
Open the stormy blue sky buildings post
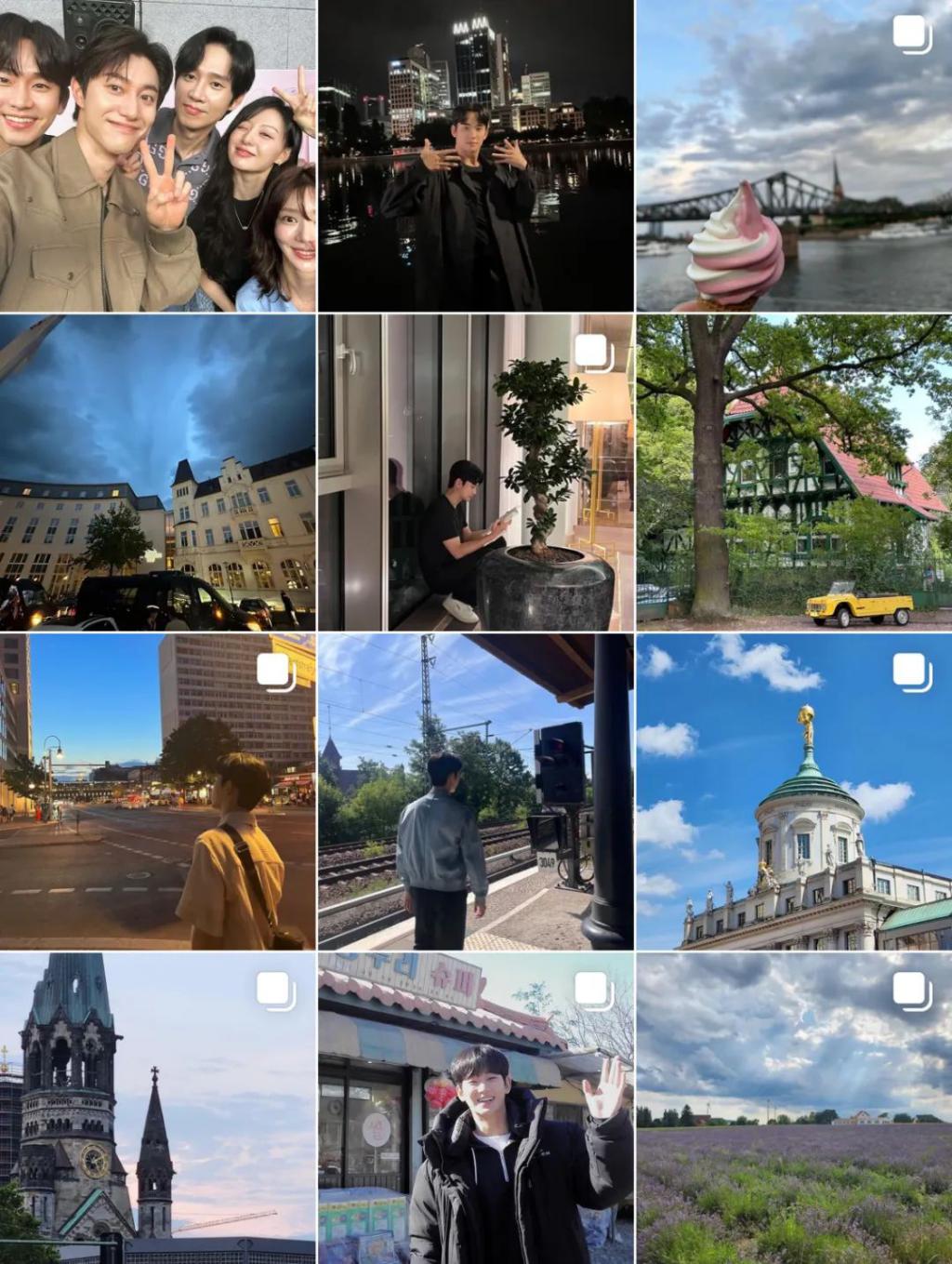tap(157, 472)
